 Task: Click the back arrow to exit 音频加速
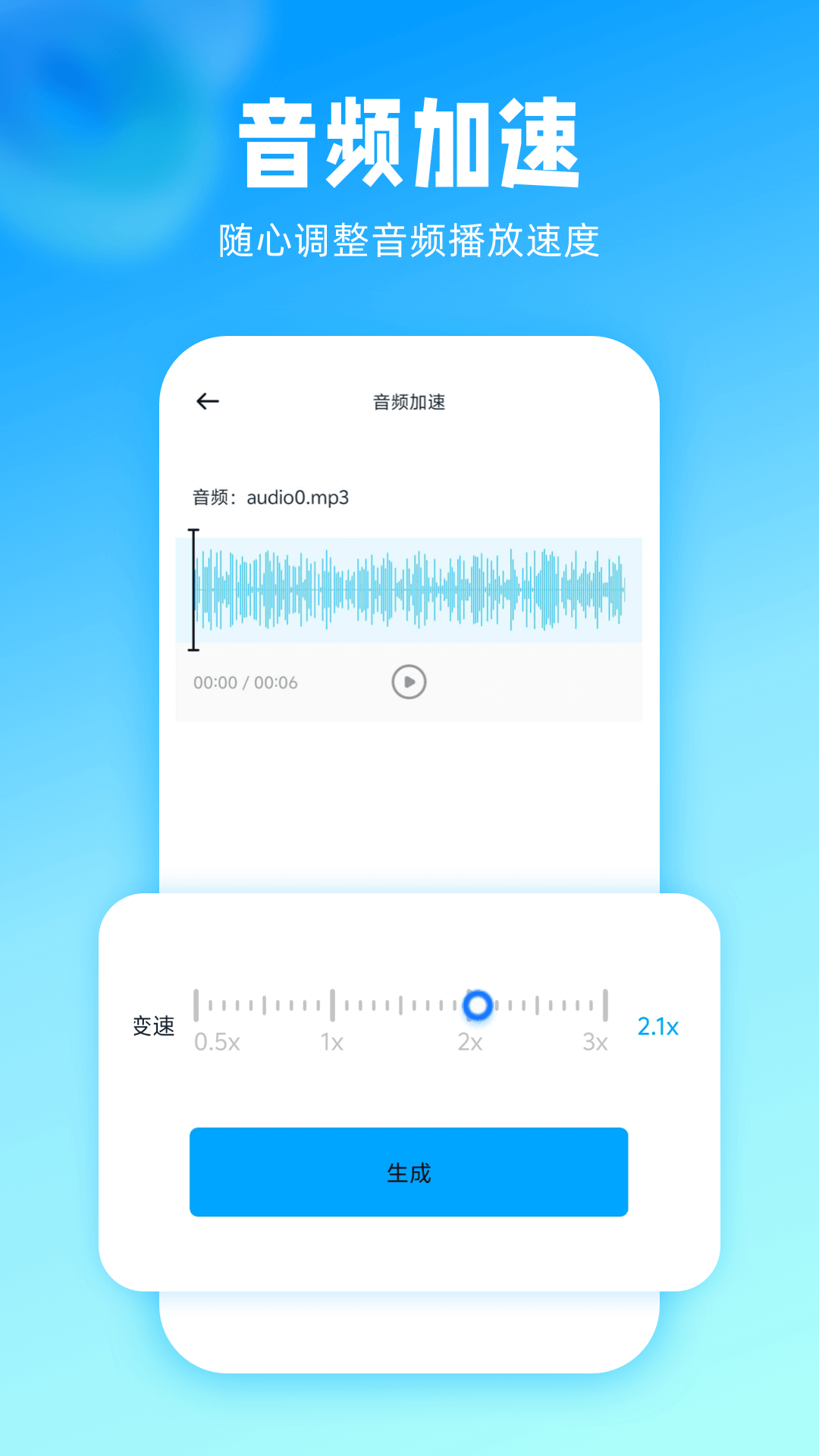pyautogui.click(x=207, y=401)
